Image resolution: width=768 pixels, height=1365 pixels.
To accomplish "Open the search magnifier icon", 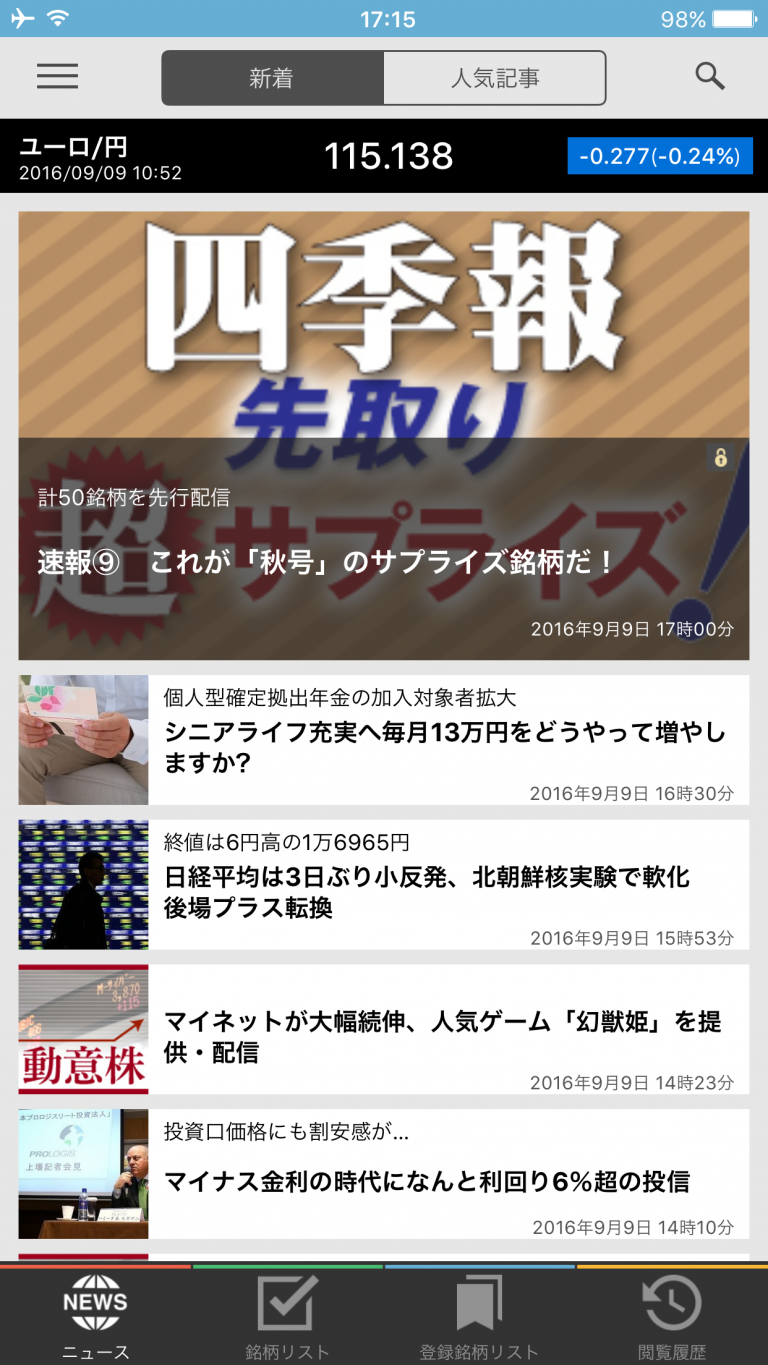I will tap(710, 76).
